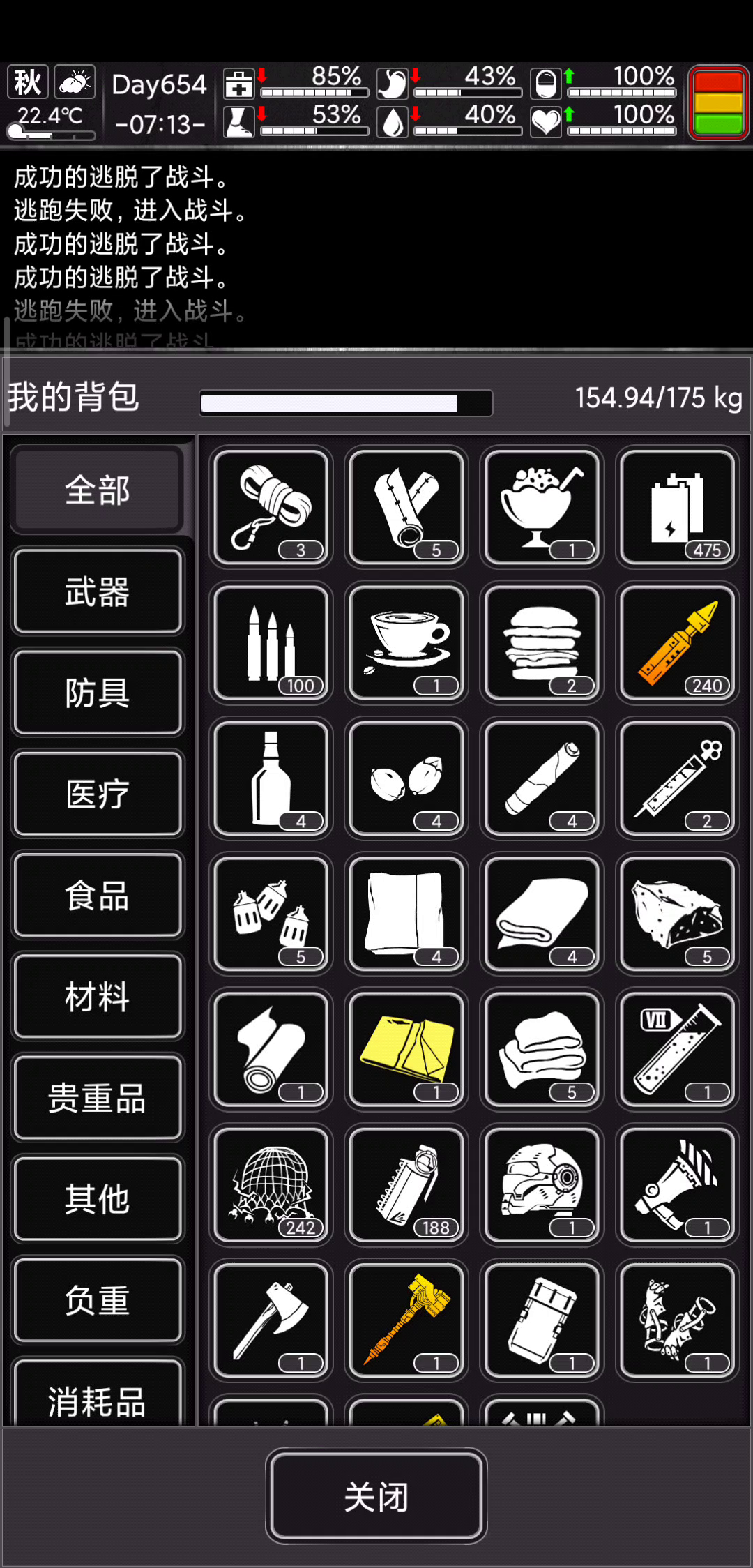Open the 医疗 category
Screen dimensions: 753x1568
click(x=98, y=794)
